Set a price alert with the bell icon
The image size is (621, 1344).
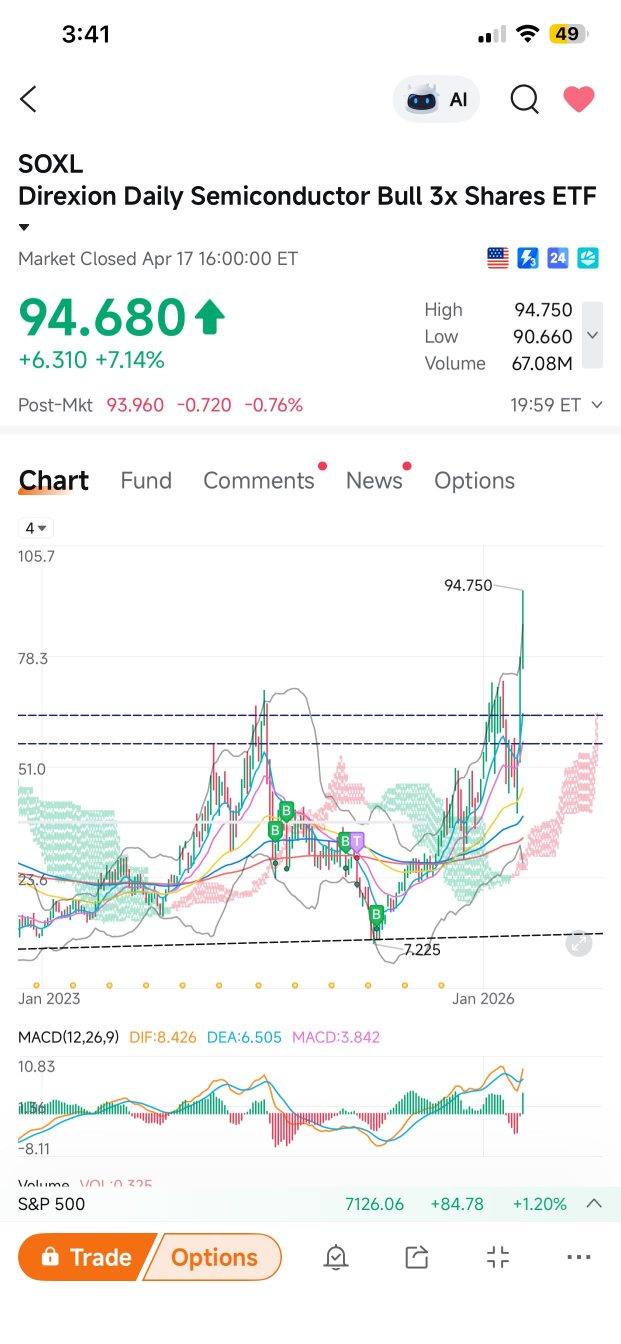[x=336, y=1257]
